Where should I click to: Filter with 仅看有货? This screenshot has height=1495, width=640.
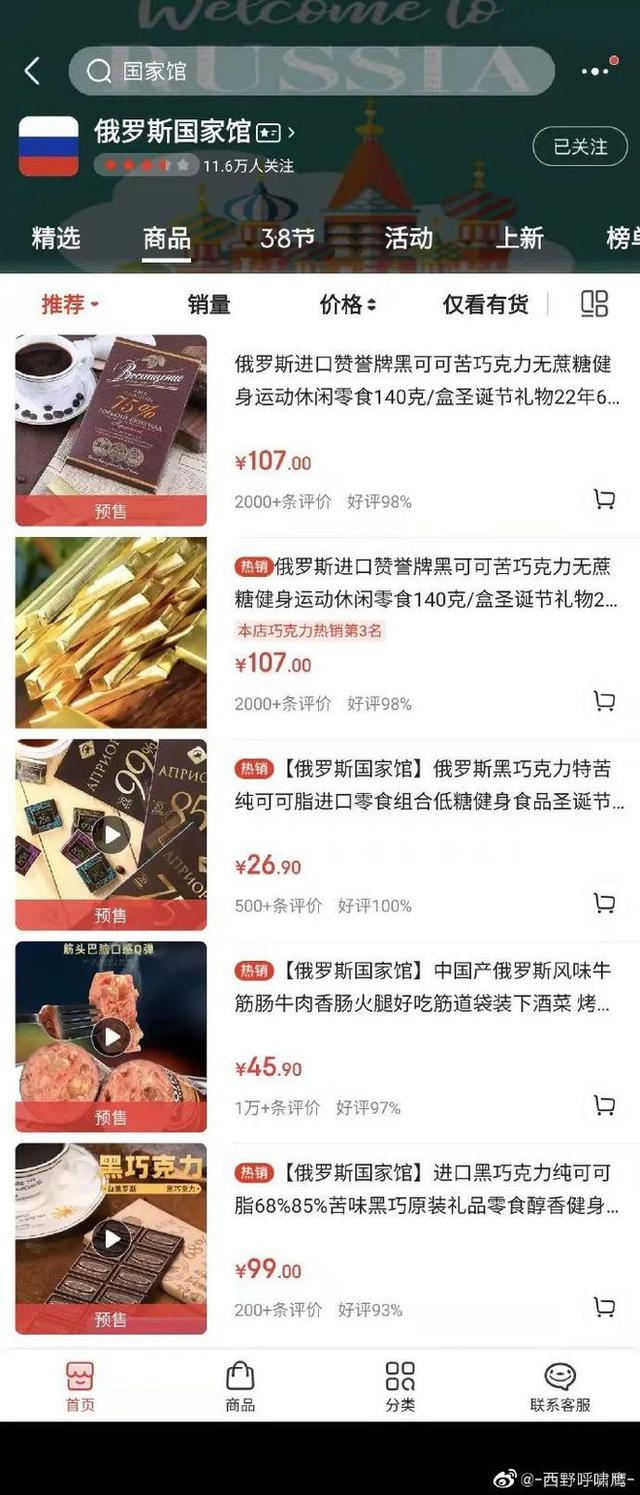[486, 304]
